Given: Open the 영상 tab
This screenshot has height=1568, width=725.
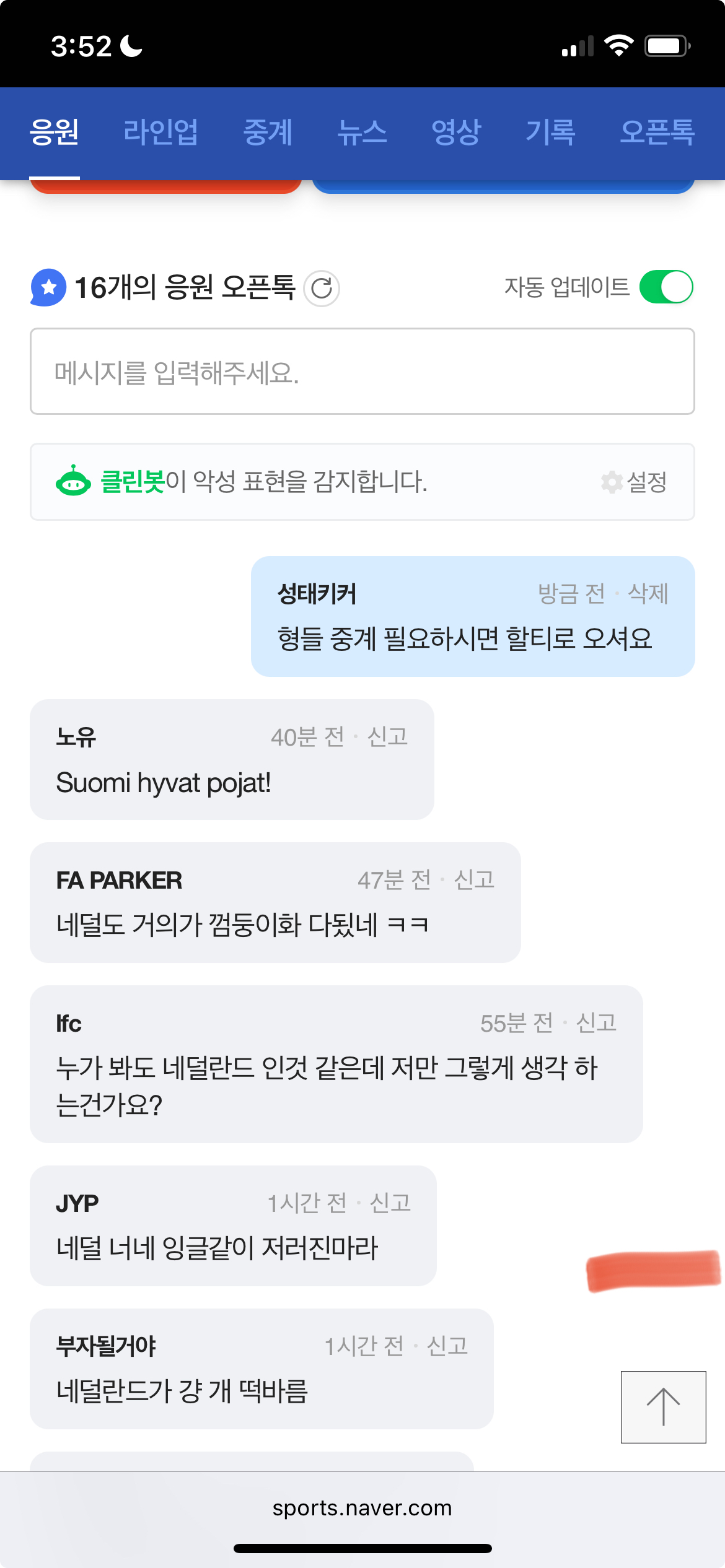Looking at the screenshot, I should [x=456, y=132].
